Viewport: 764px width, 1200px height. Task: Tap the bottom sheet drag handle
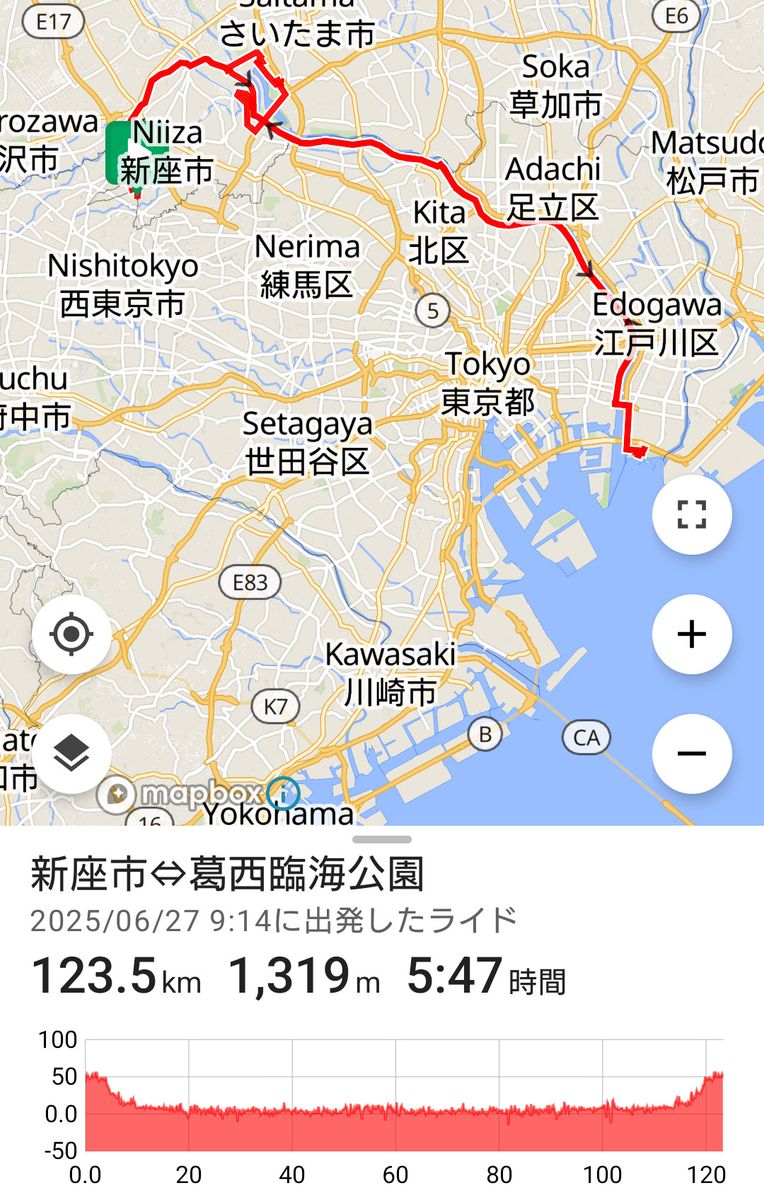tap(382, 839)
